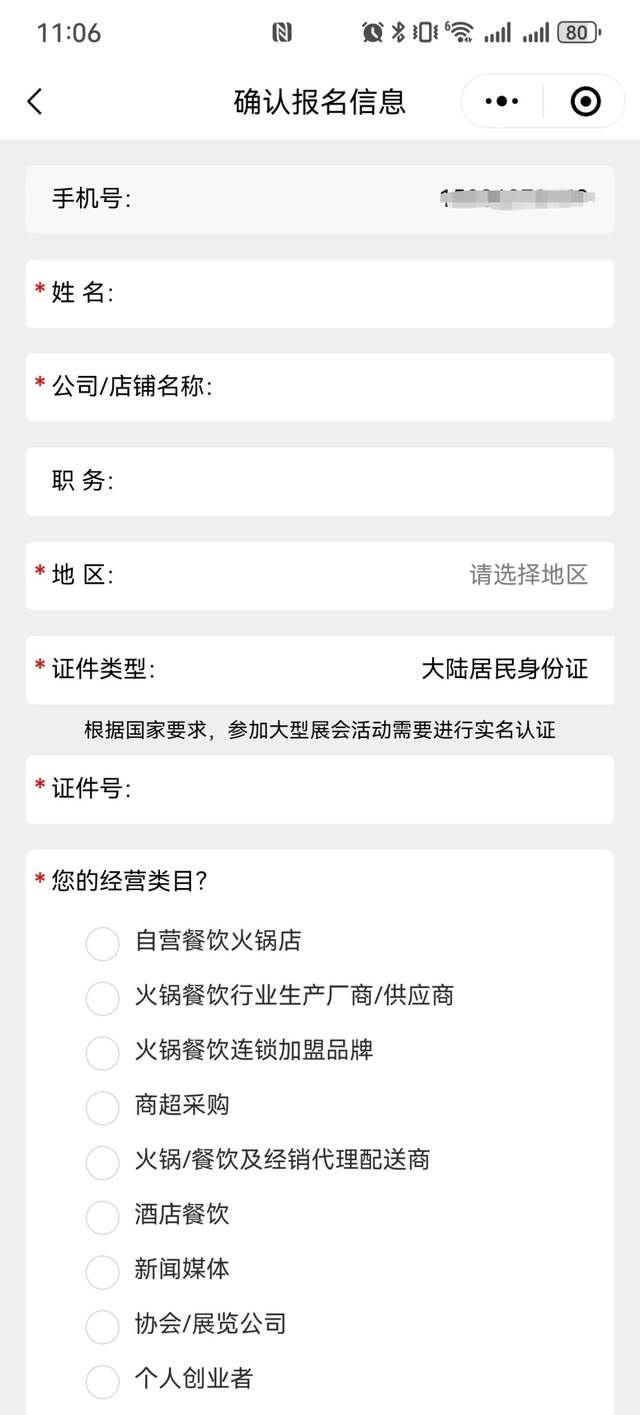Go back using the top-left arrow
The image size is (640, 1415).
click(35, 101)
